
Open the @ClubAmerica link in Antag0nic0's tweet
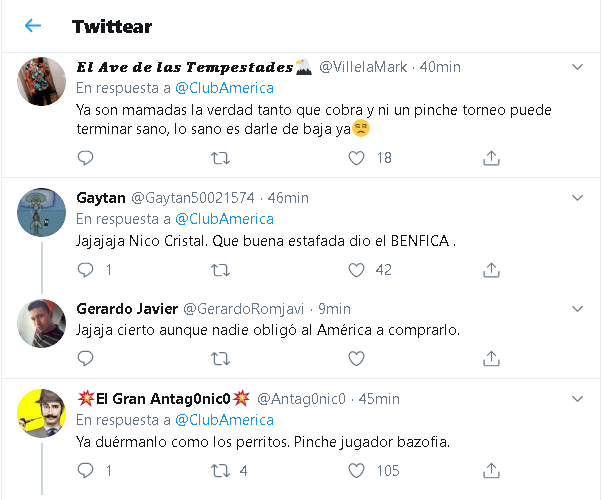point(224,419)
